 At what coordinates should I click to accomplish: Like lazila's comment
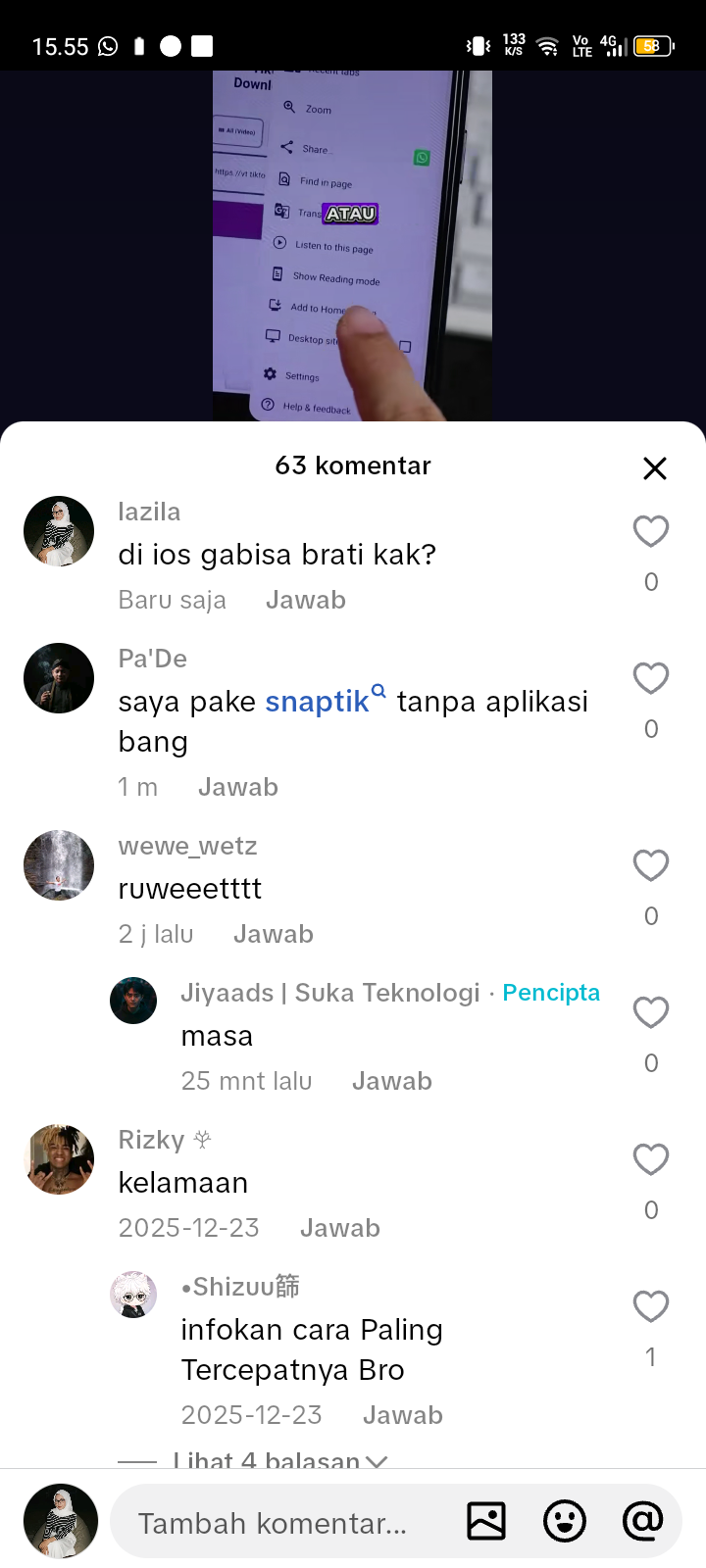pyautogui.click(x=651, y=531)
